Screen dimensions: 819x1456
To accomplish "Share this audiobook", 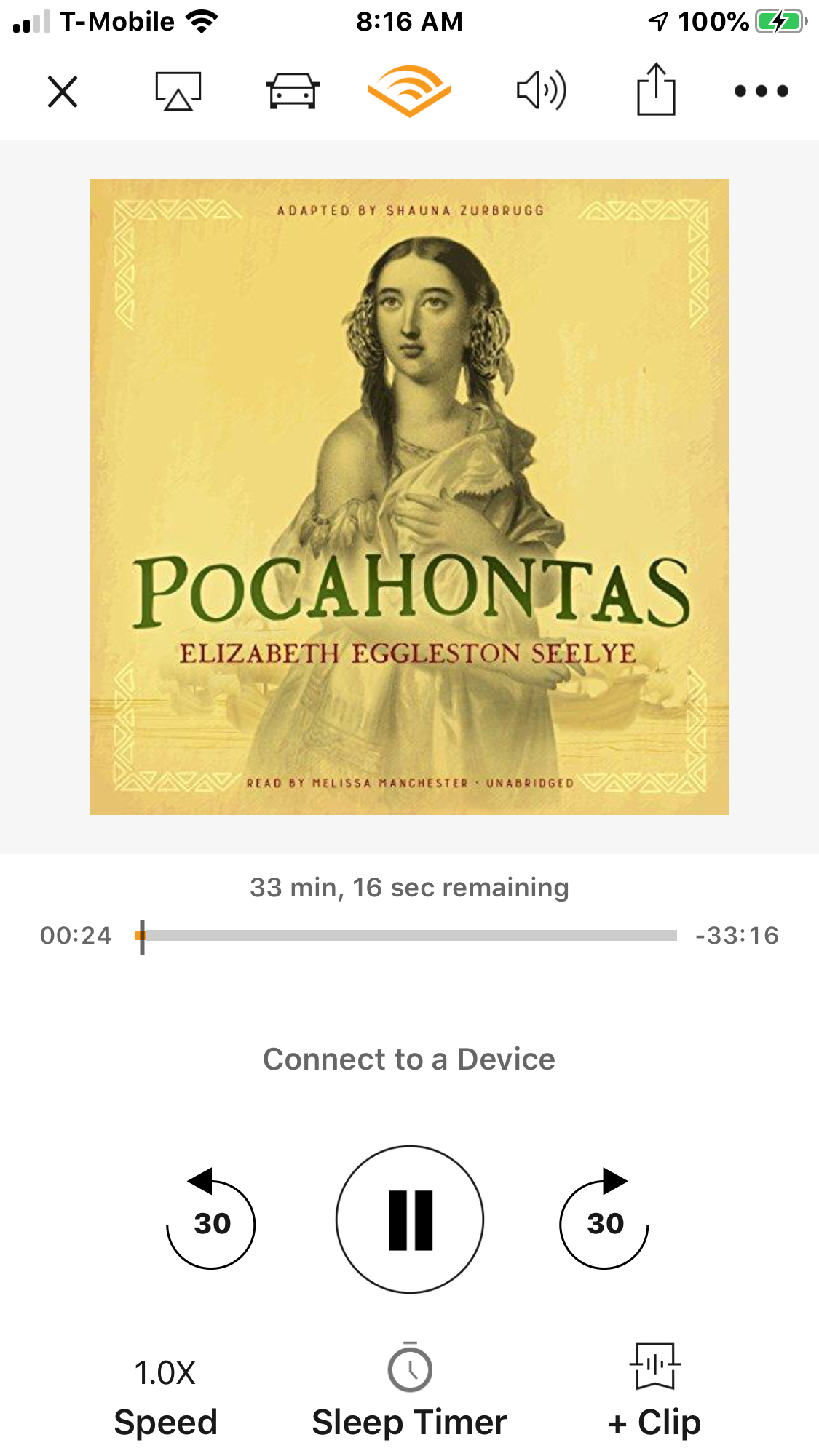I will (656, 90).
